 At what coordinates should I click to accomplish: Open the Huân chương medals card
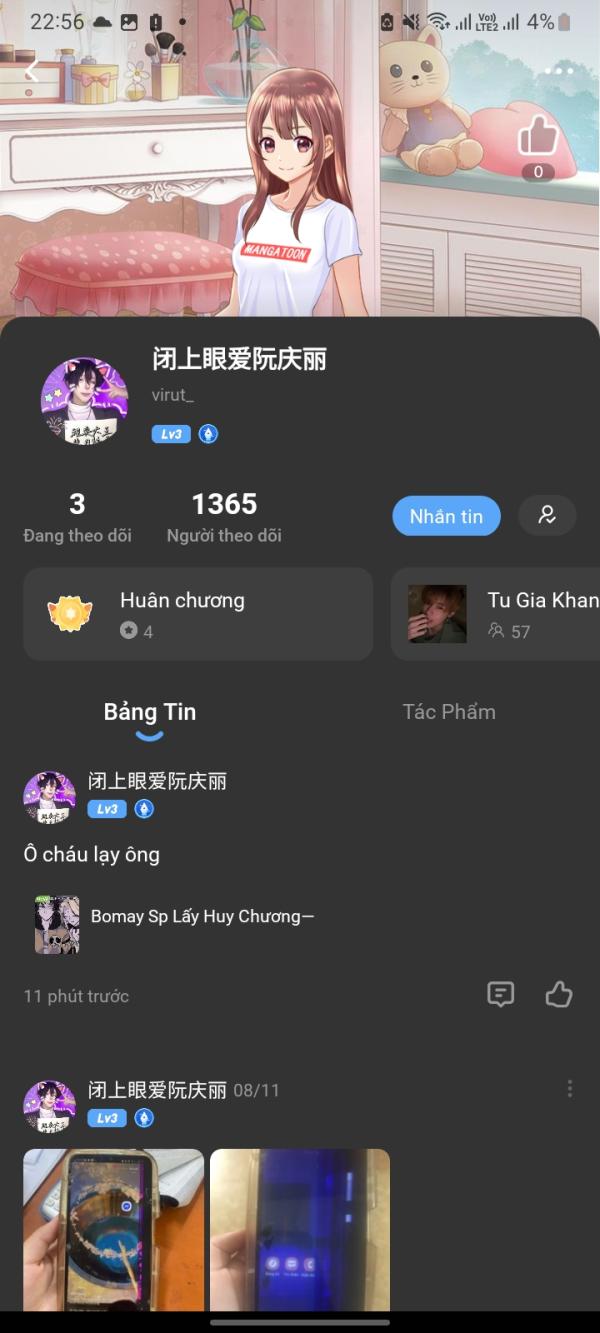pyautogui.click(x=198, y=614)
